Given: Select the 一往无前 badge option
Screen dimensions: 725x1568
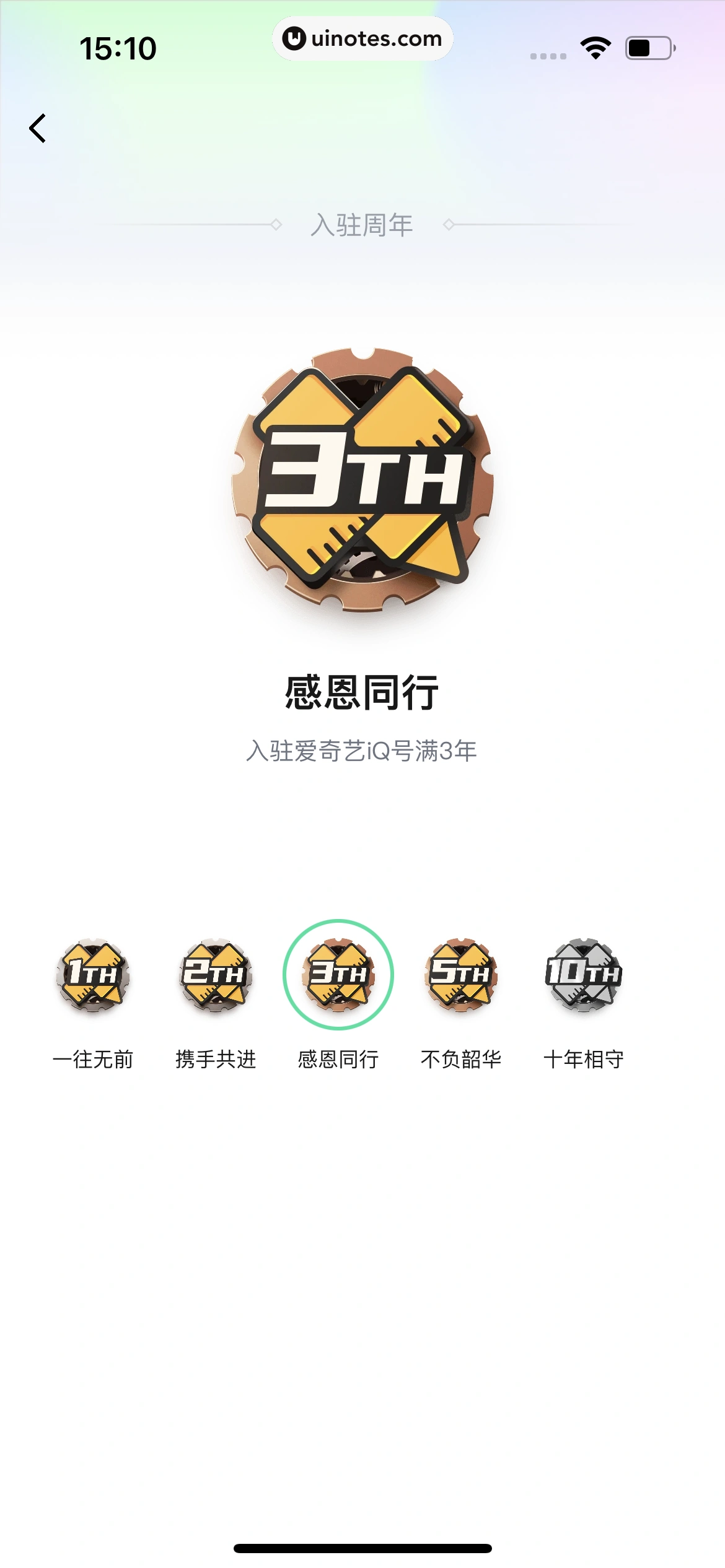Looking at the screenshot, I should point(93,1059).
